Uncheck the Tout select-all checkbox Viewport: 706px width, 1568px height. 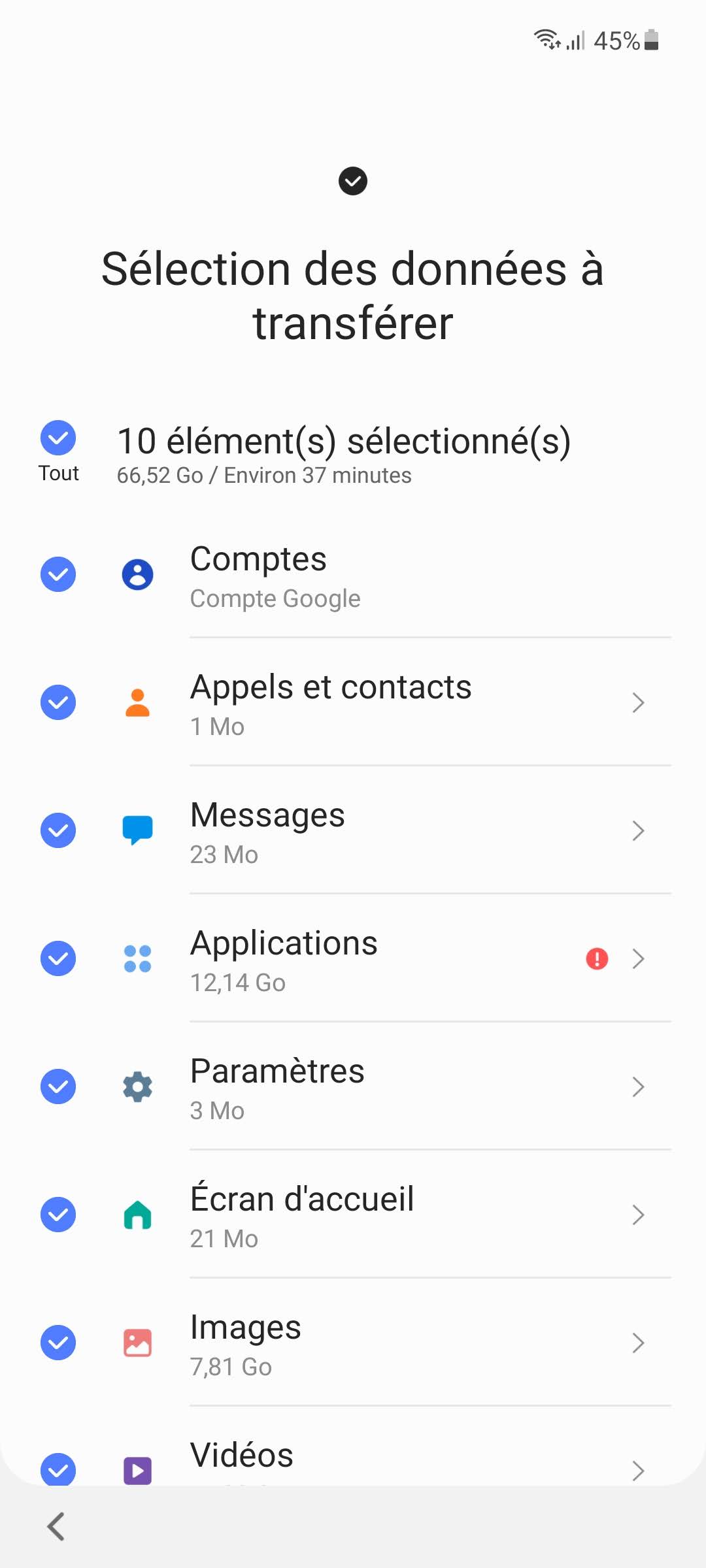pyautogui.click(x=58, y=438)
